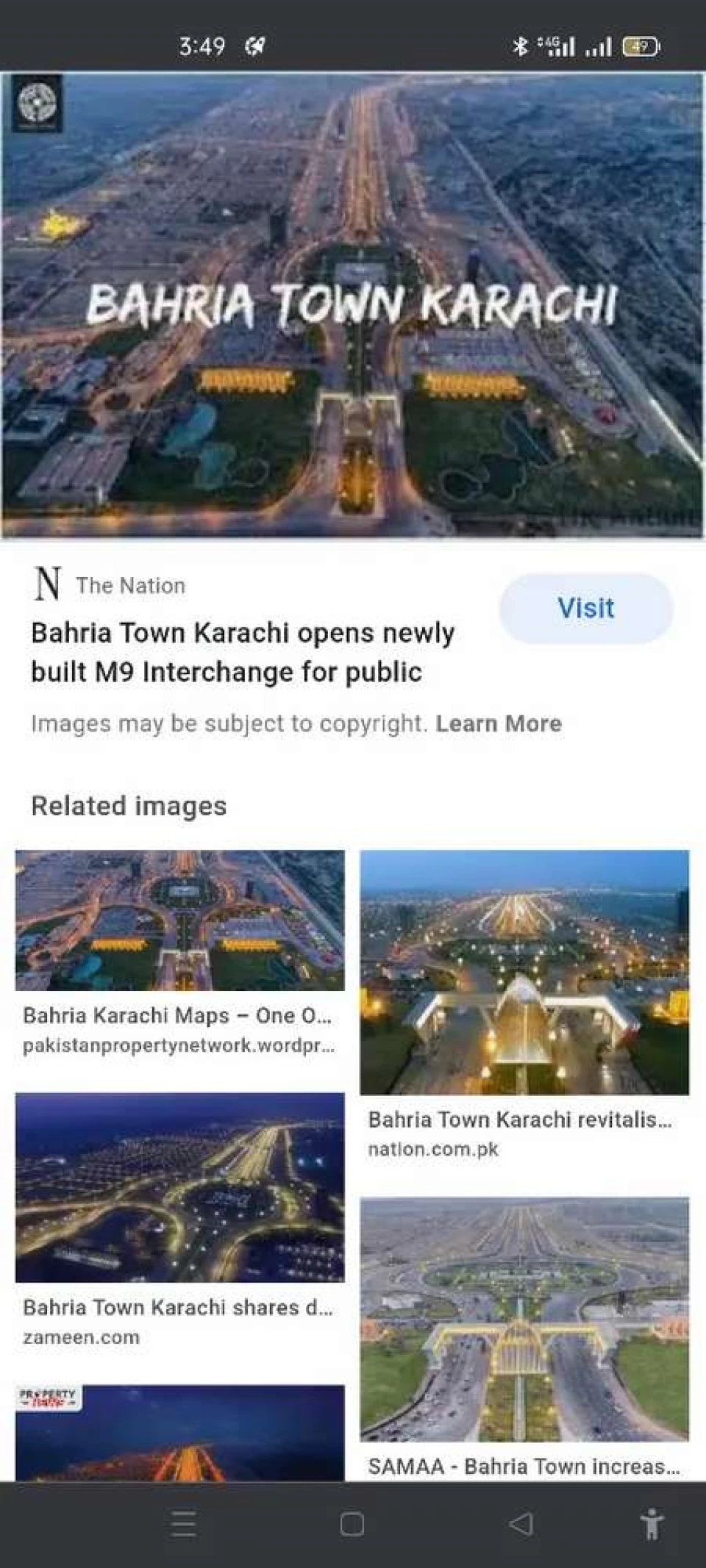Image resolution: width=706 pixels, height=1568 pixels.
Task: Tap the Visit button for The Nation
Action: pos(586,609)
